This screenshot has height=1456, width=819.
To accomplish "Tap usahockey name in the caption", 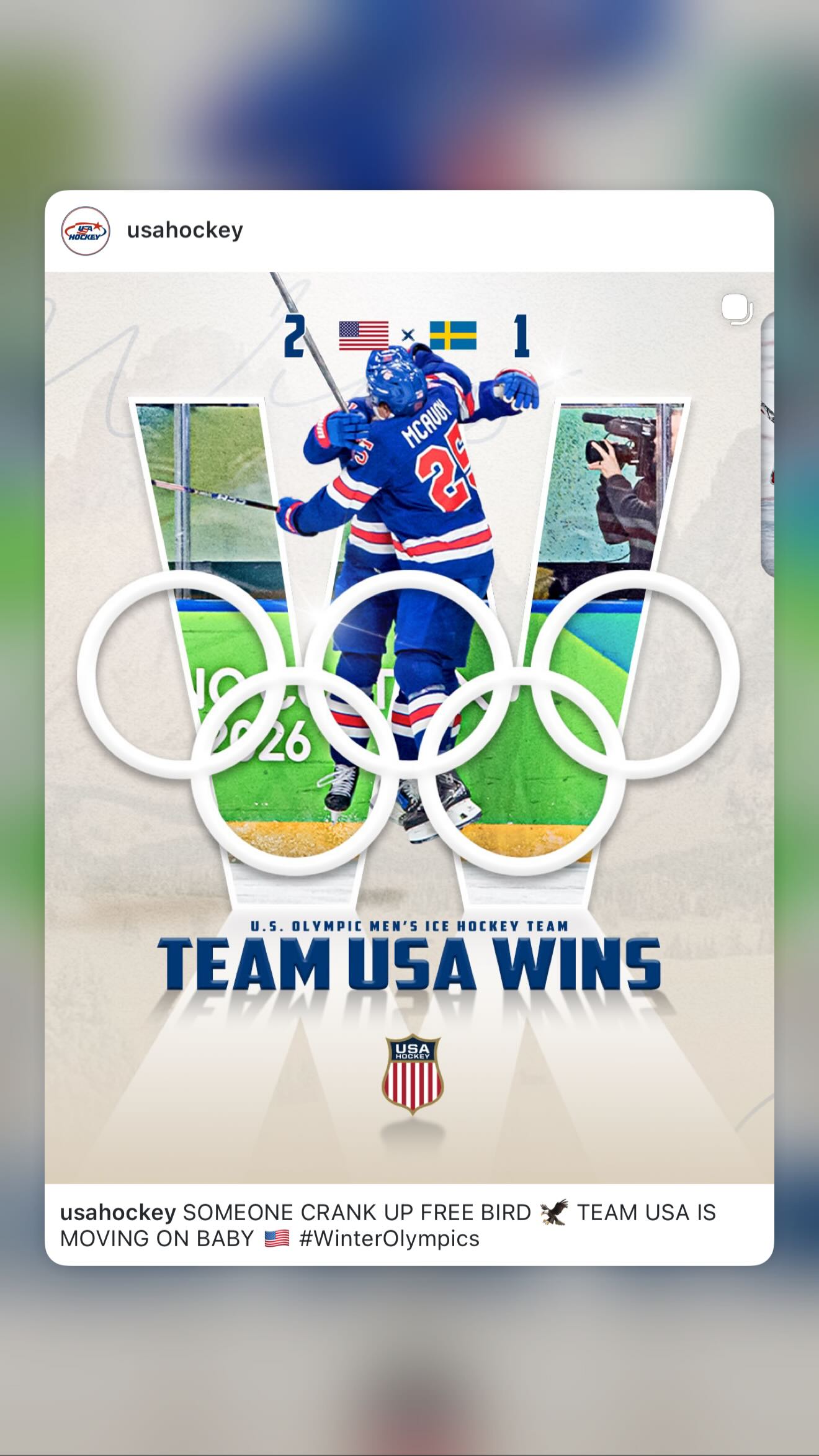I will [x=118, y=1212].
